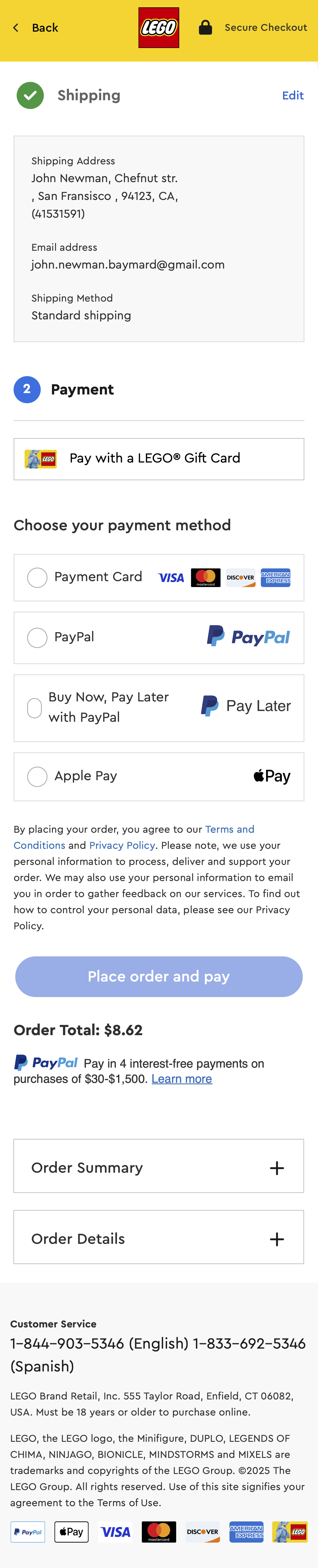318x1568 pixels.
Task: Open the Terms and Conditions link
Action: pos(229,829)
